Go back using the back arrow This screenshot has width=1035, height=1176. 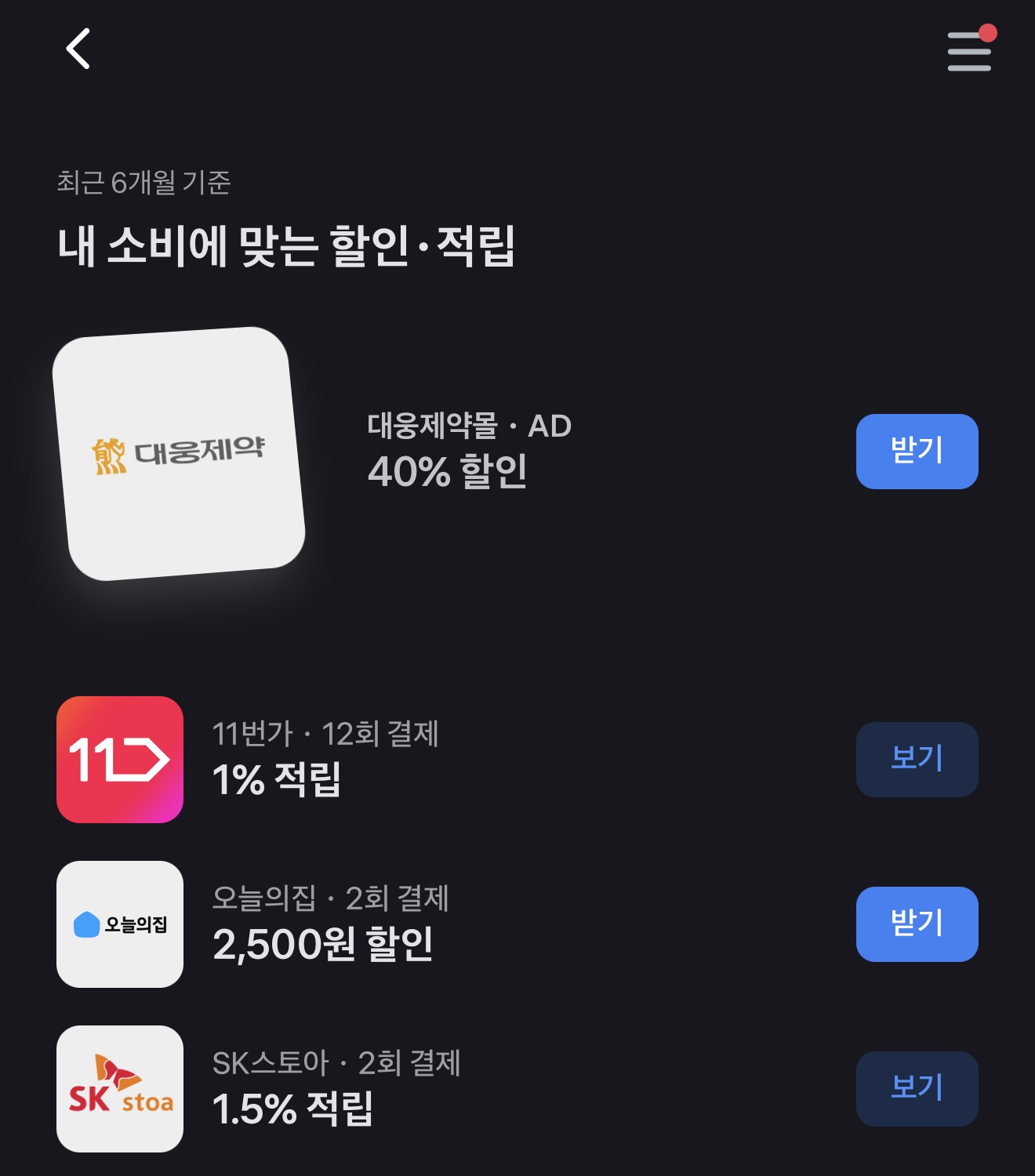[x=78, y=49]
